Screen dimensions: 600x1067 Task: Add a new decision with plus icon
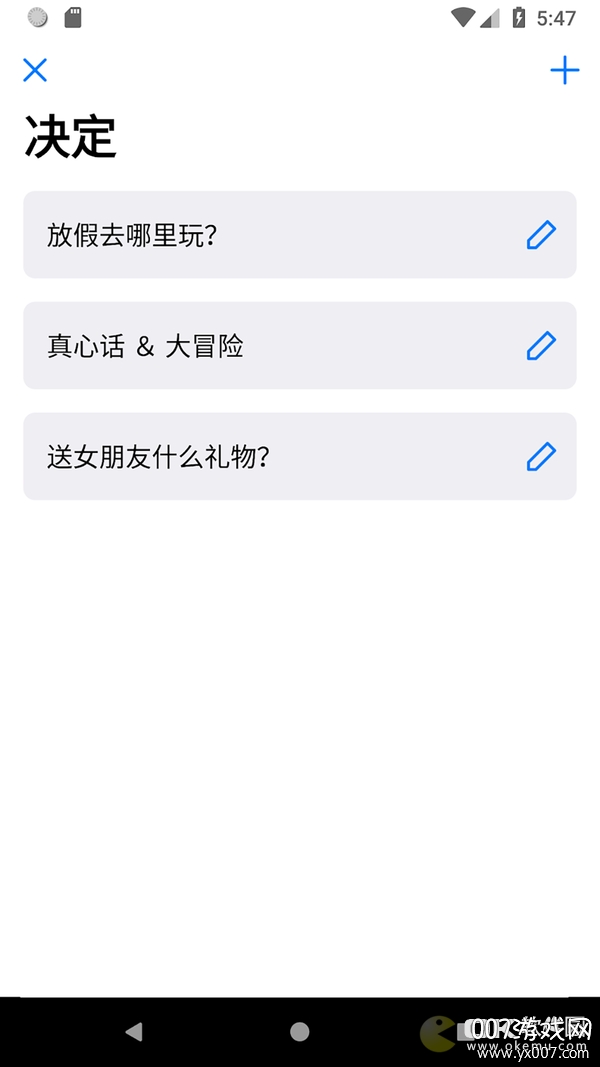coord(564,70)
